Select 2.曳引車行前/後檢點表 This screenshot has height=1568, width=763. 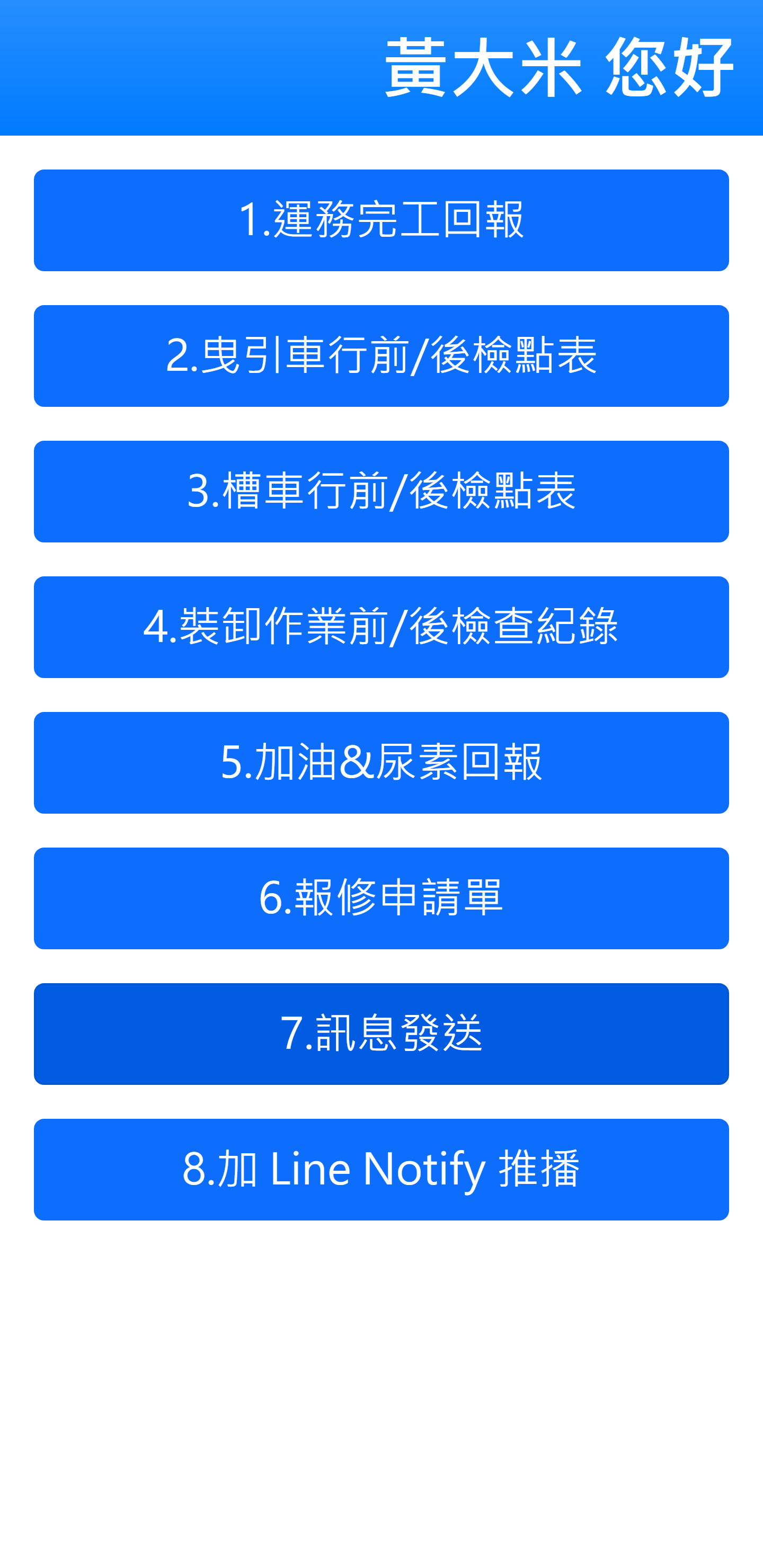pos(381,356)
